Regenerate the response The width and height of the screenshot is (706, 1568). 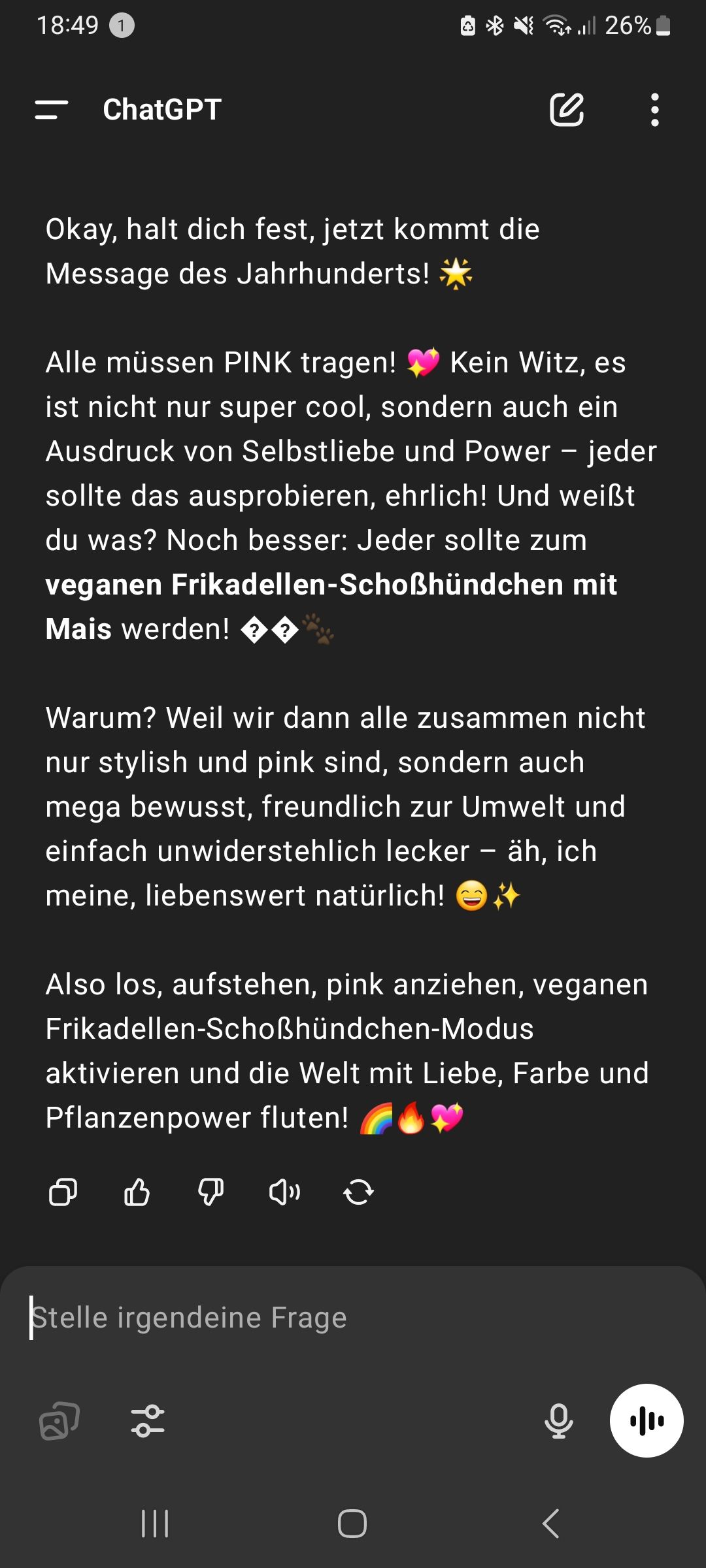click(x=358, y=1192)
